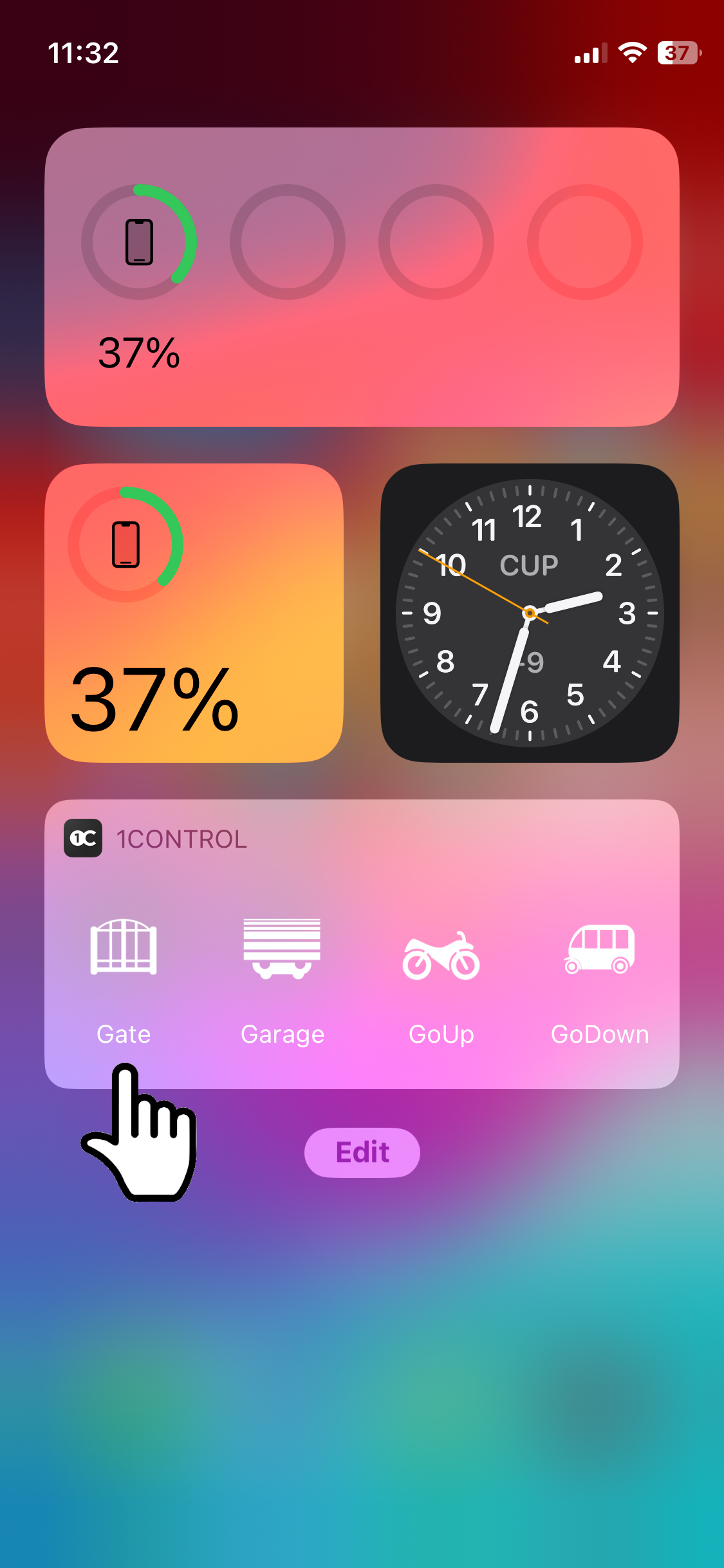Open the CUP analog clock widget
Image resolution: width=724 pixels, height=1568 pixels.
pos(530,613)
